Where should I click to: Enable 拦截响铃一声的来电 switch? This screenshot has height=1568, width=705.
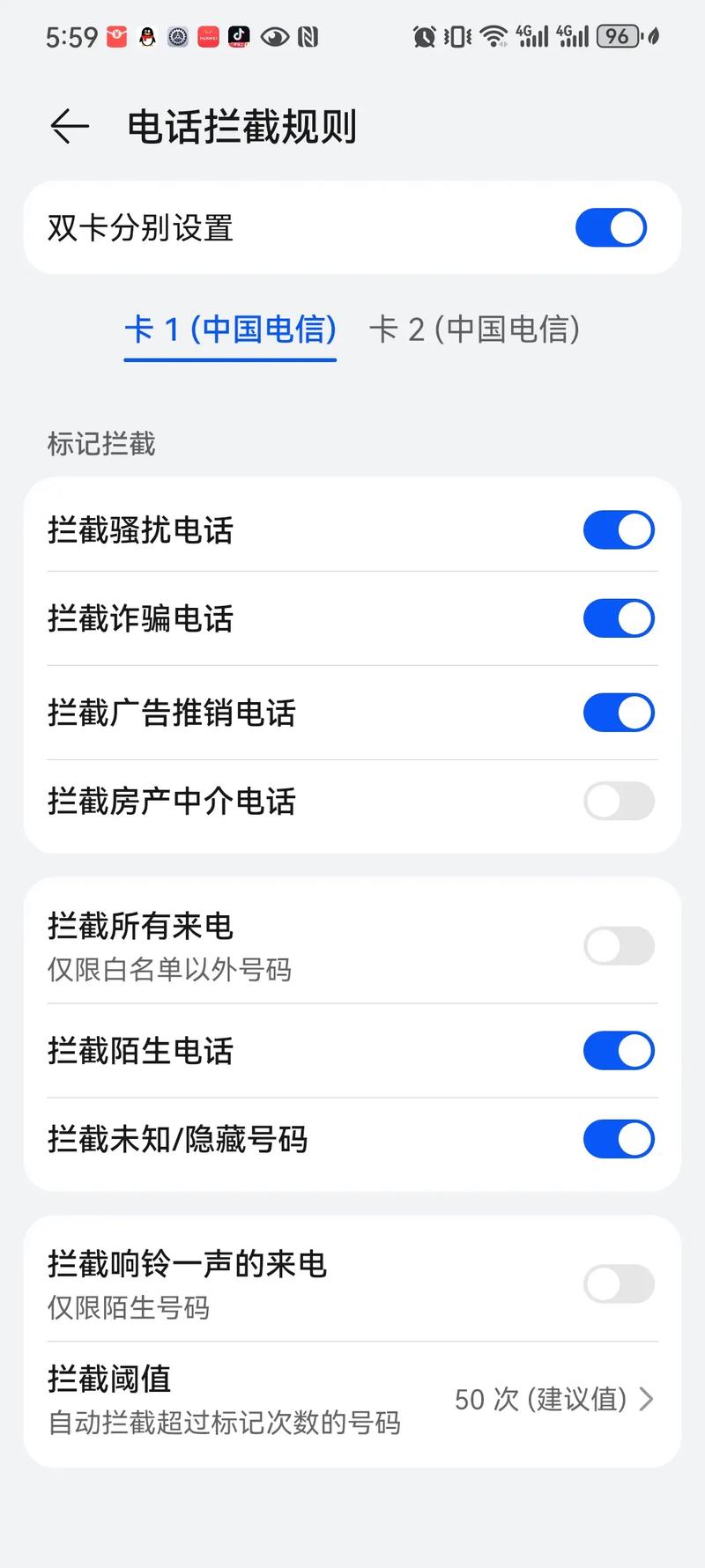618,1283
